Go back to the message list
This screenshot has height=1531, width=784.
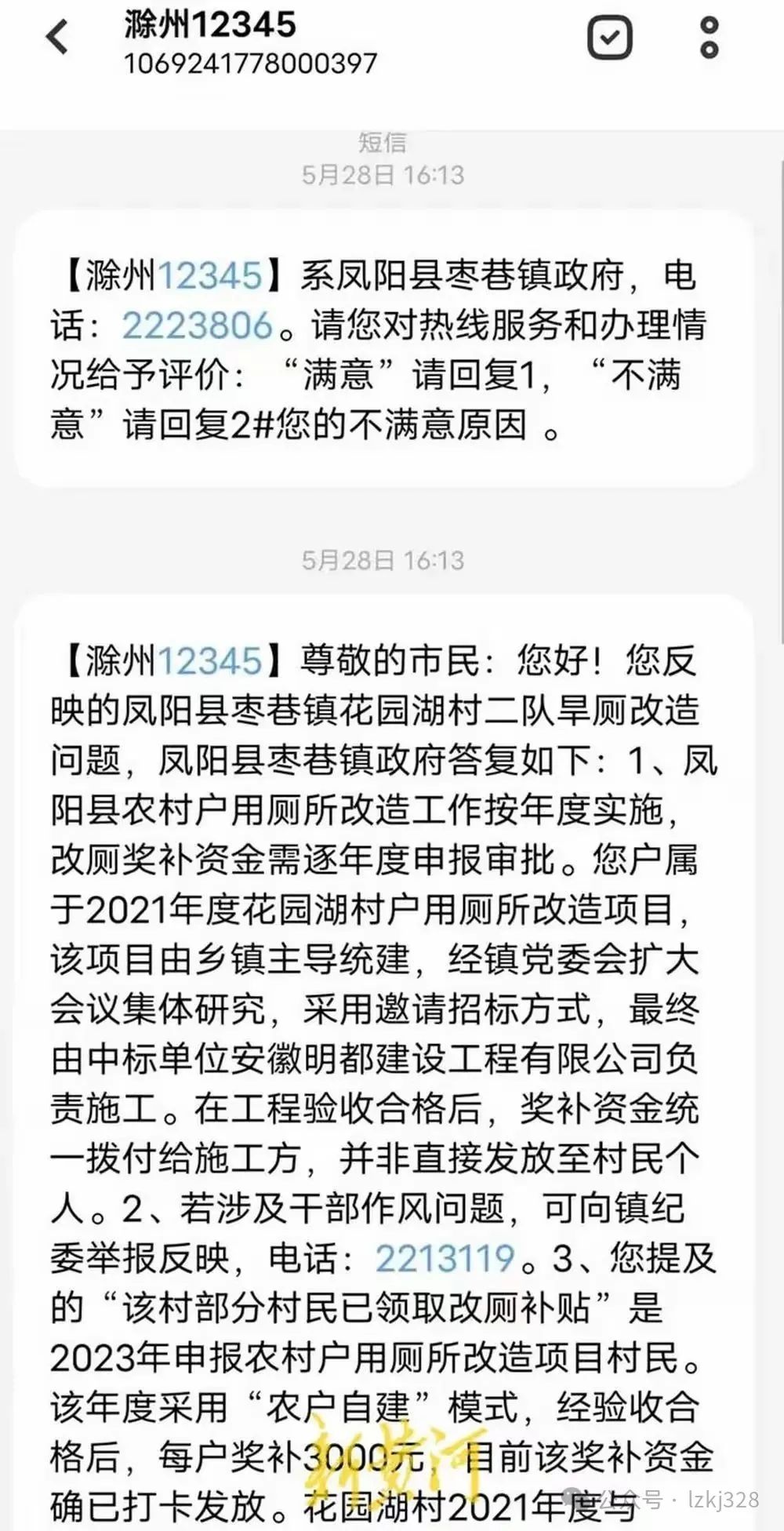click(x=58, y=37)
